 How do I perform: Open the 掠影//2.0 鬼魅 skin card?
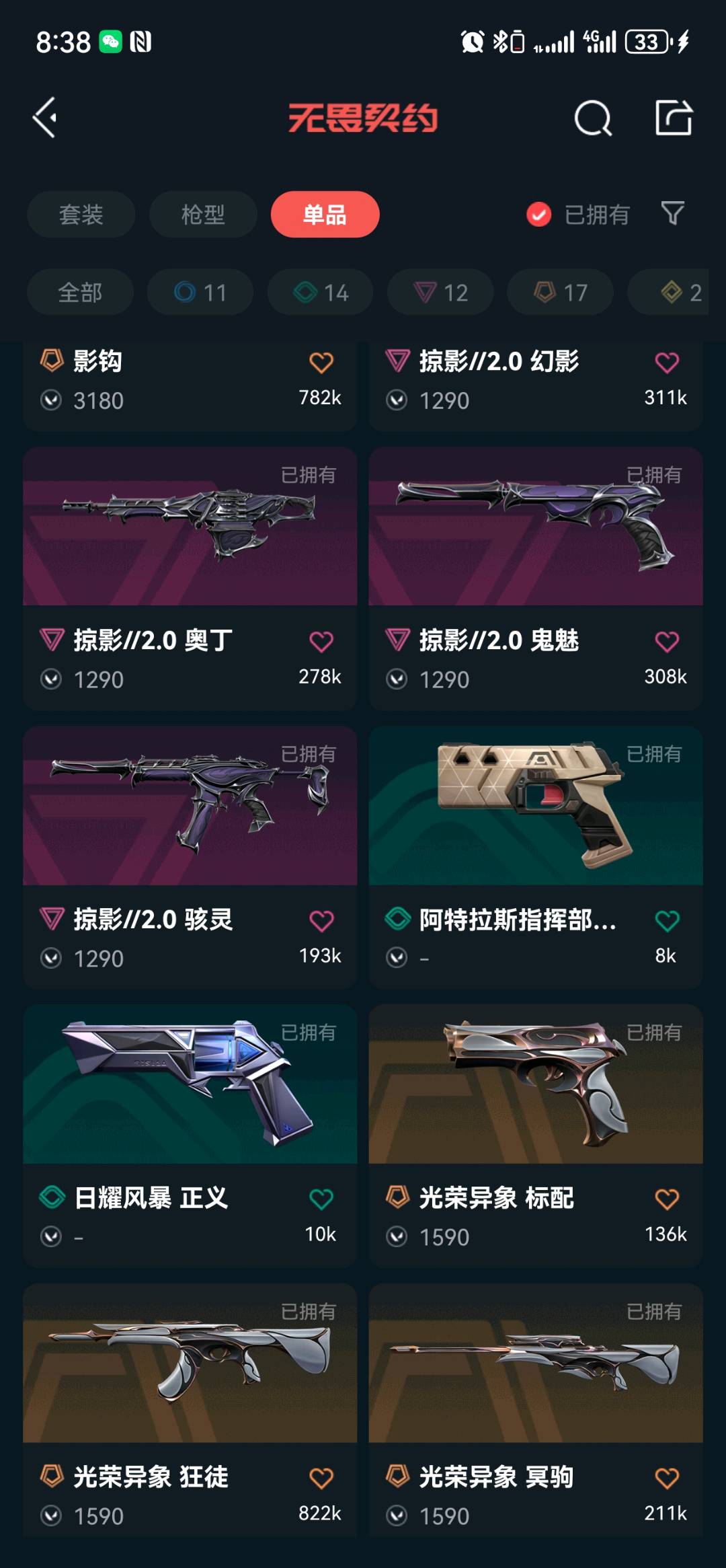coord(536,578)
